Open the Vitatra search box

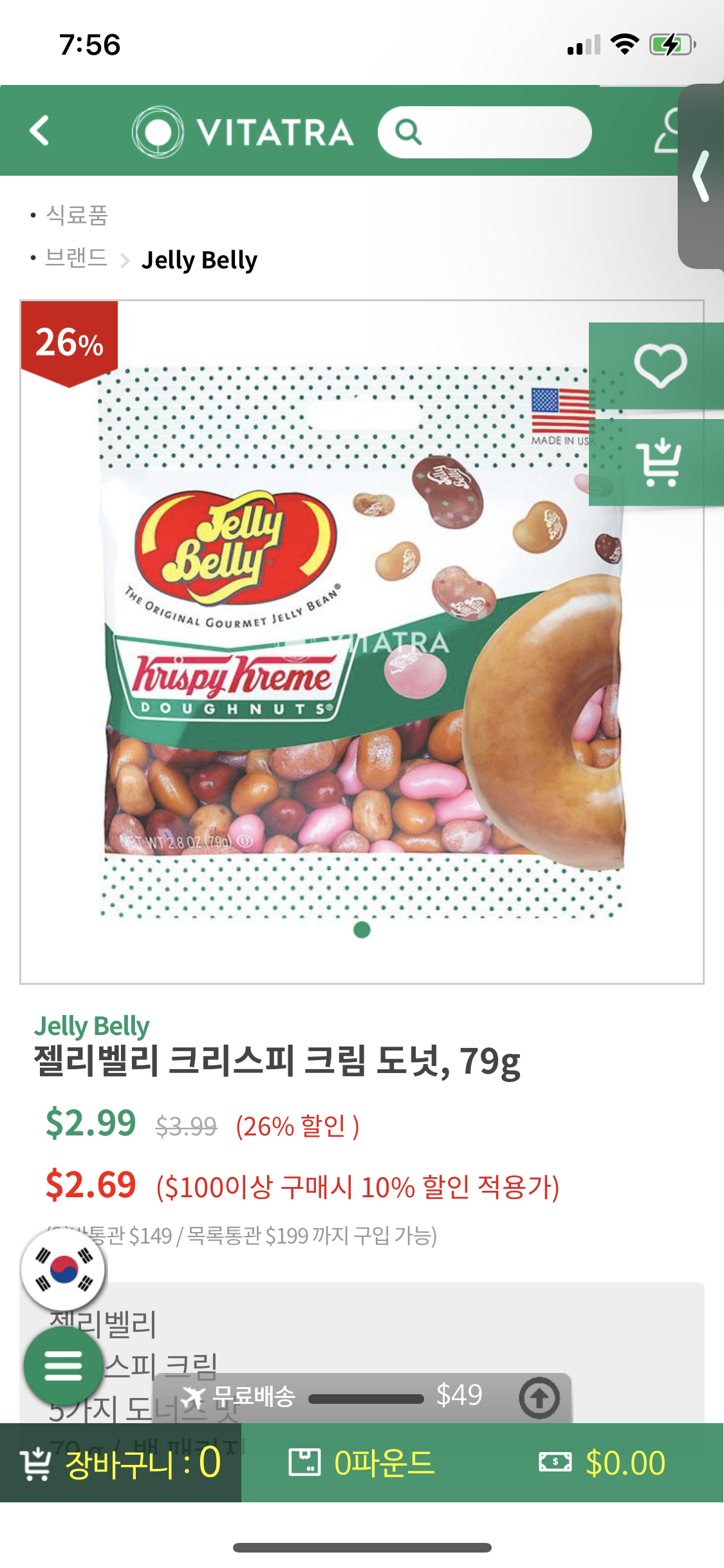point(484,132)
